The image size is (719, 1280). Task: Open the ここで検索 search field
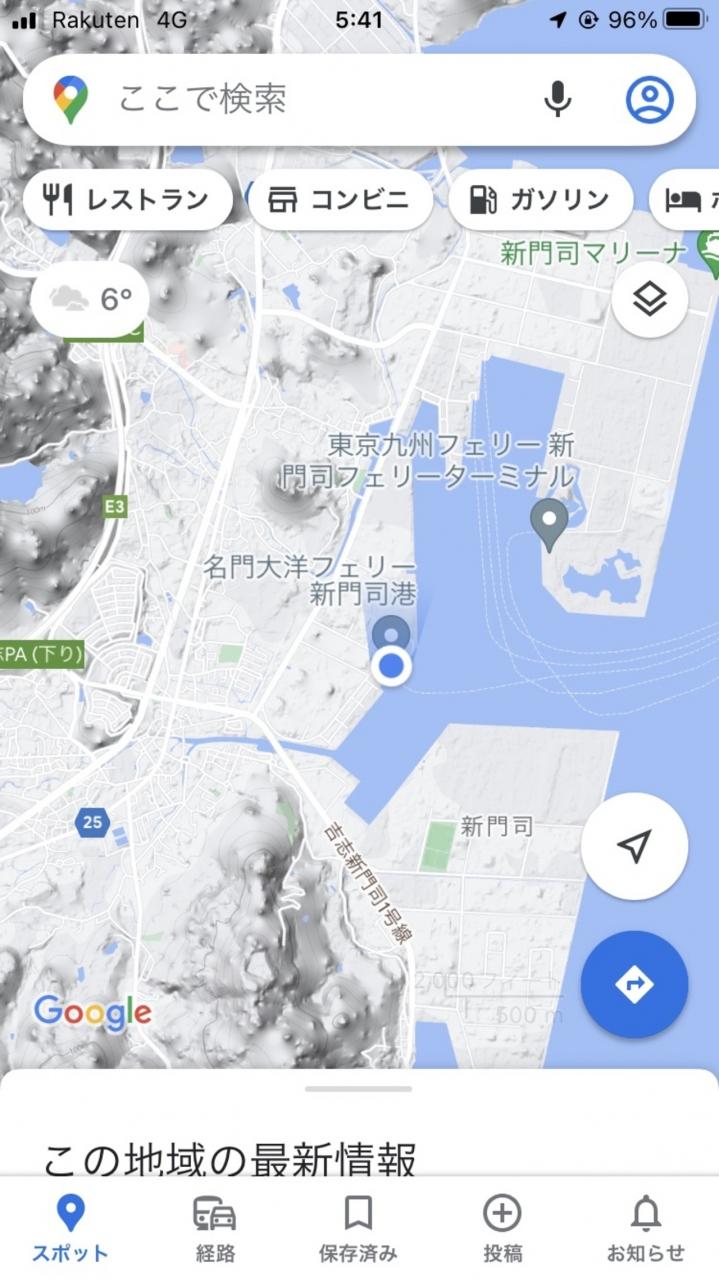point(300,99)
